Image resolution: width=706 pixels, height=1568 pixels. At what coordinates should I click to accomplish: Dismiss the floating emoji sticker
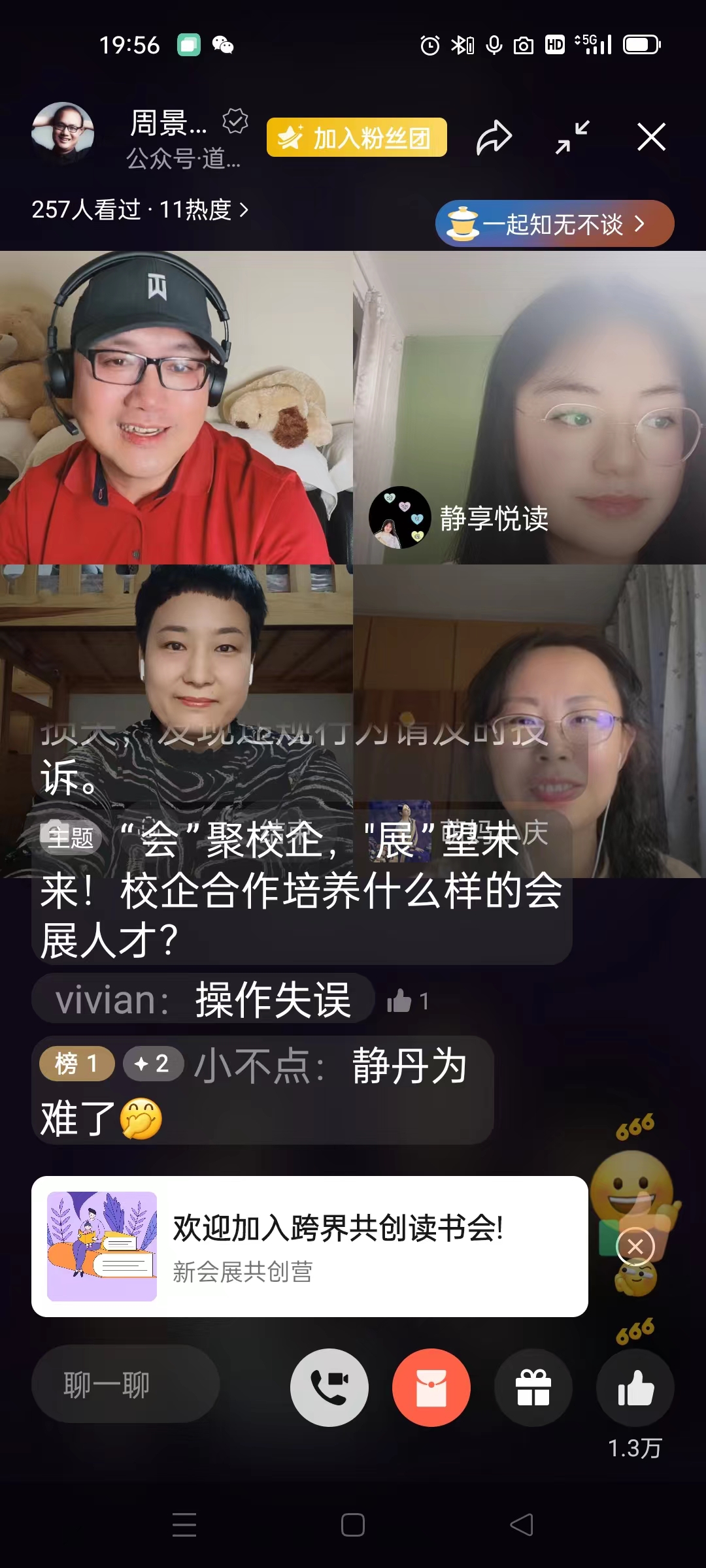click(635, 1247)
